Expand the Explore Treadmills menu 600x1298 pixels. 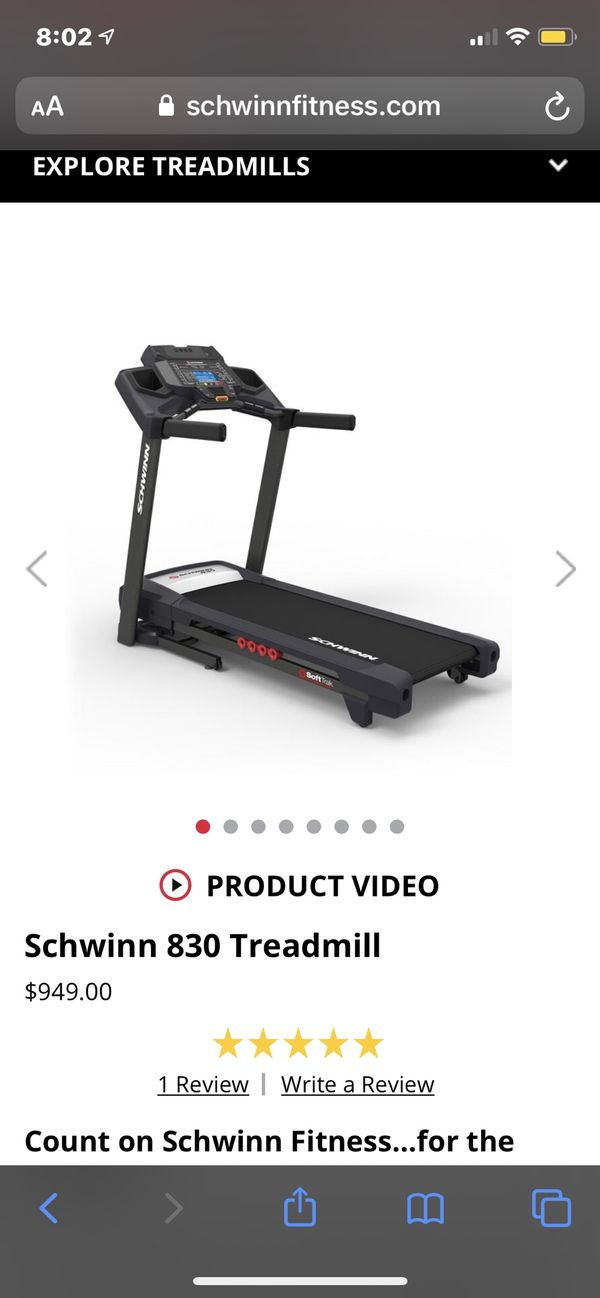coord(558,166)
